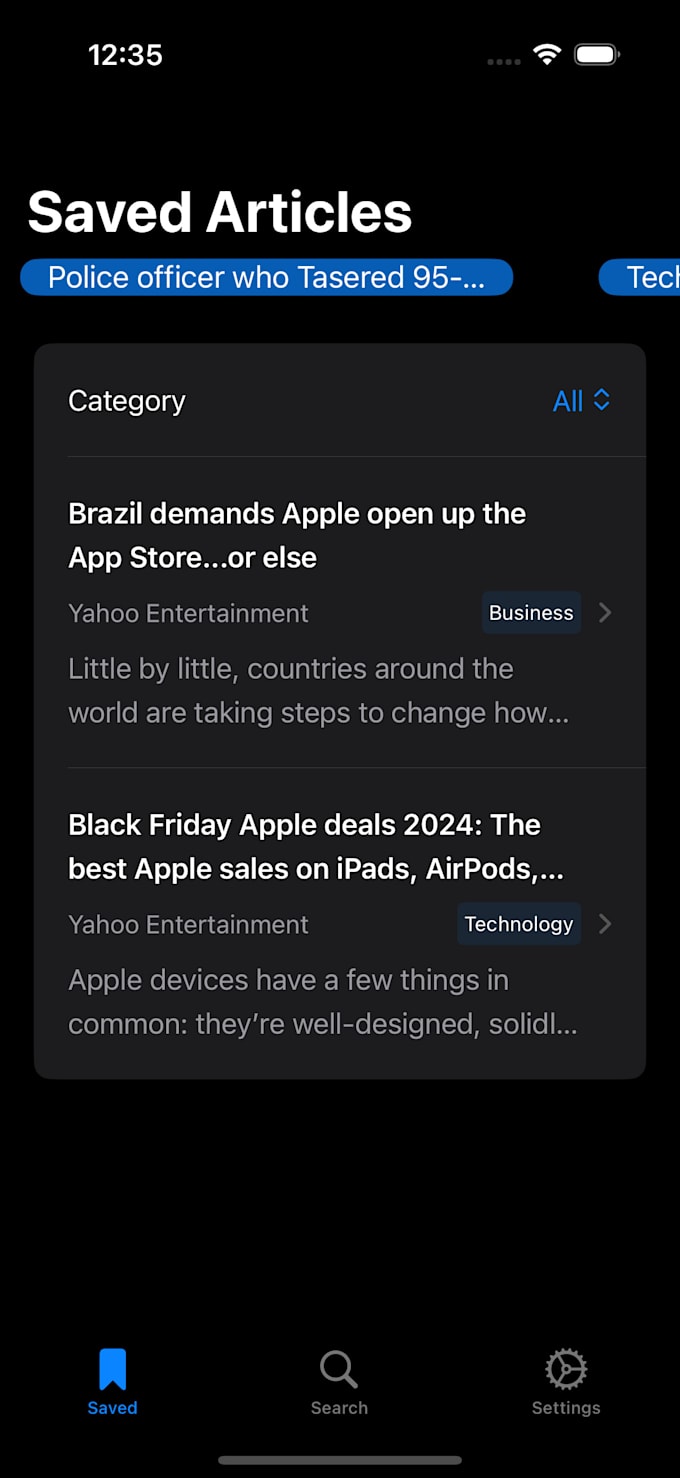680x1478 pixels.
Task: Open the Brazil demands Apple article
Action: click(x=340, y=612)
